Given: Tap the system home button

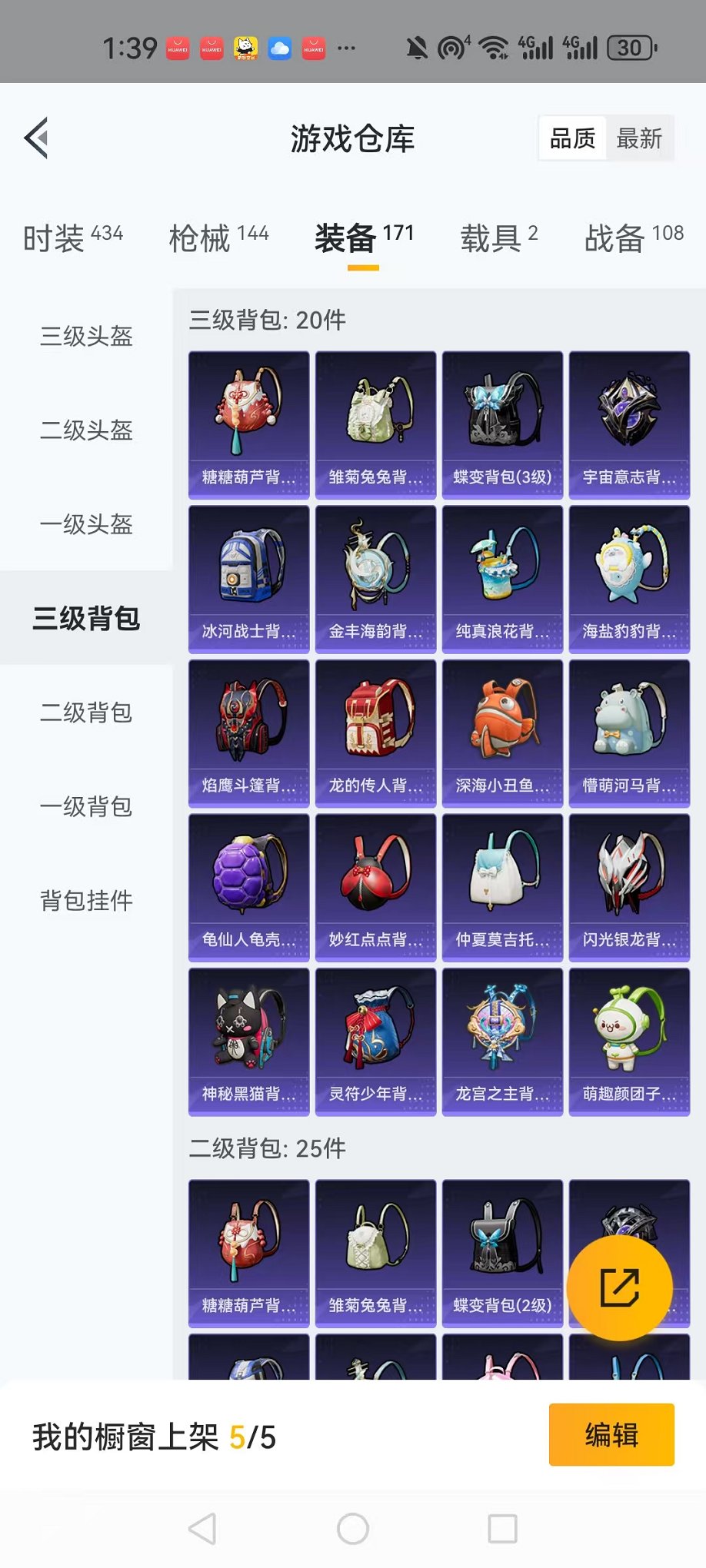Looking at the screenshot, I should pyautogui.click(x=353, y=1529).
